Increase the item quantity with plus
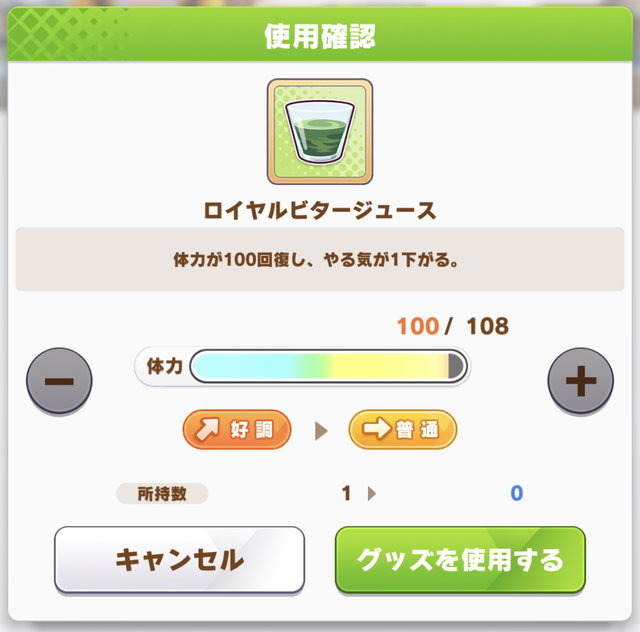The width and height of the screenshot is (640, 632). tap(580, 380)
